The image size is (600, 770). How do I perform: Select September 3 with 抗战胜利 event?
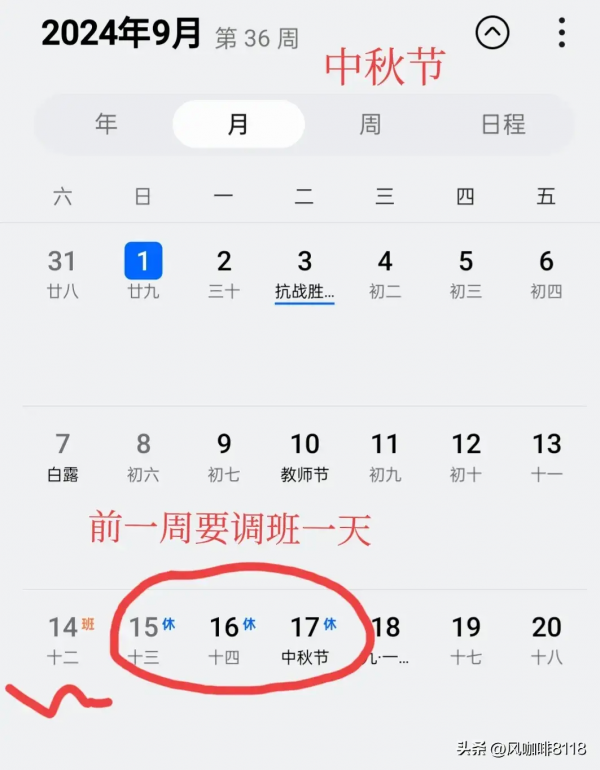[304, 273]
